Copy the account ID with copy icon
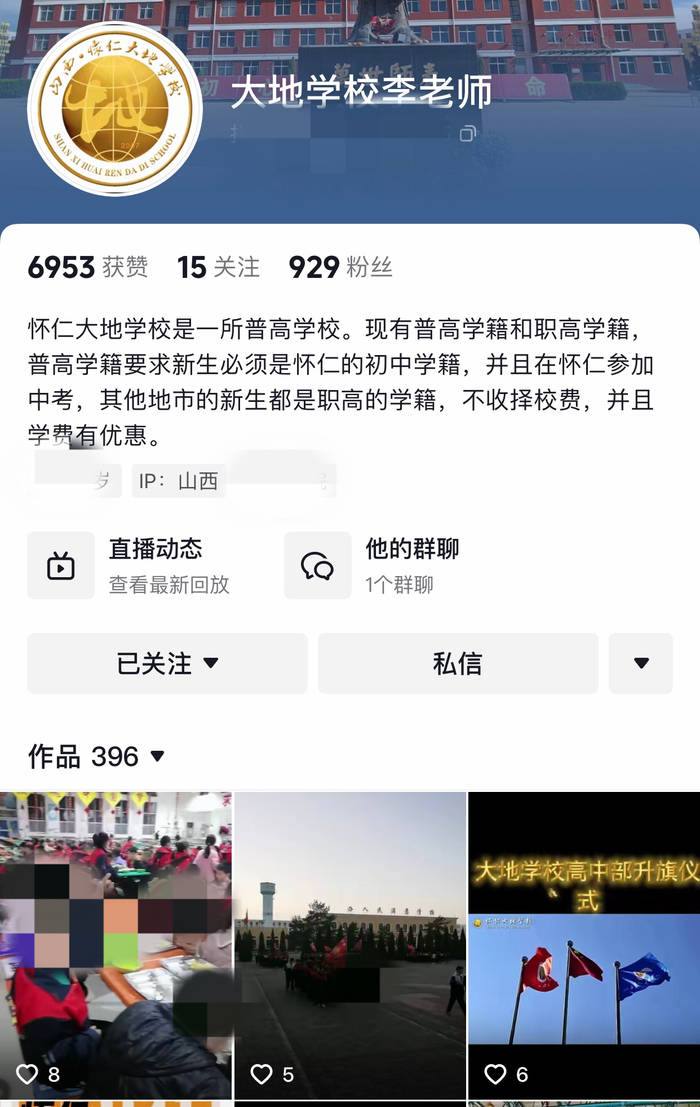Image resolution: width=700 pixels, height=1107 pixels. 467,134
